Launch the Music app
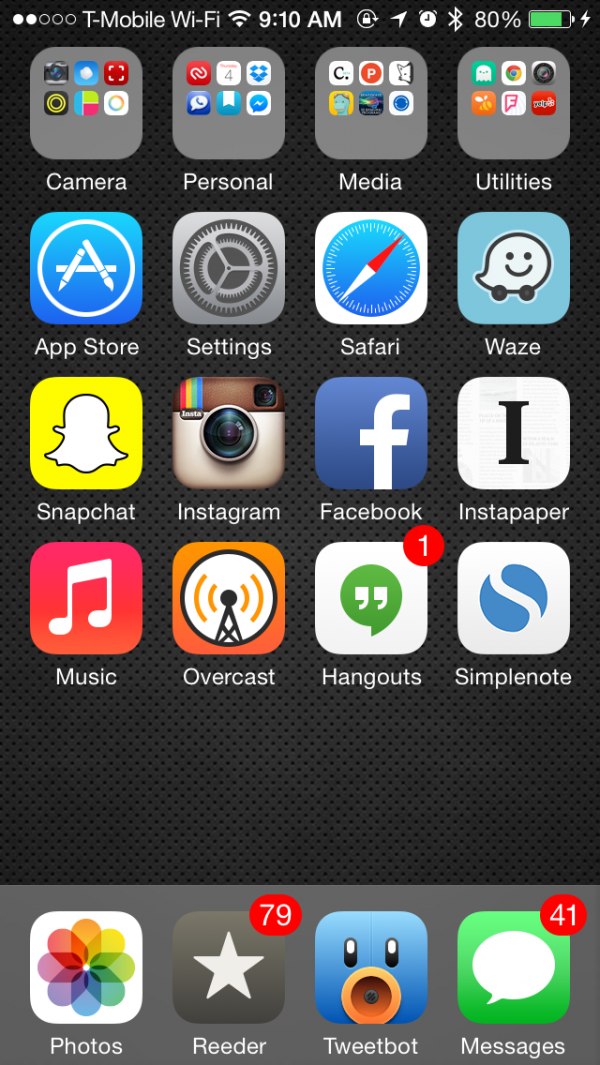This screenshot has height=1065, width=600. click(86, 598)
